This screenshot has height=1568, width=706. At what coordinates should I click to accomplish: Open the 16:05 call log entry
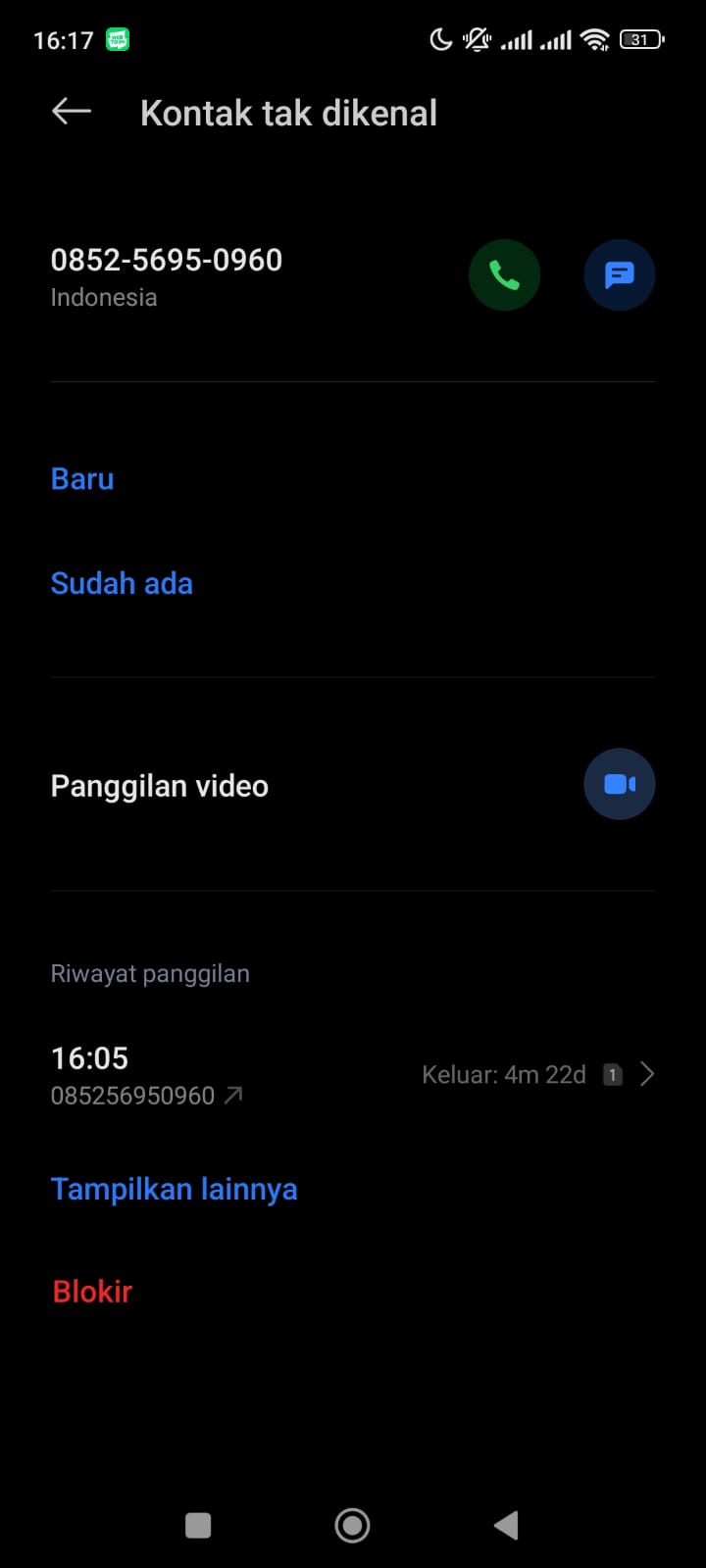coord(88,1058)
